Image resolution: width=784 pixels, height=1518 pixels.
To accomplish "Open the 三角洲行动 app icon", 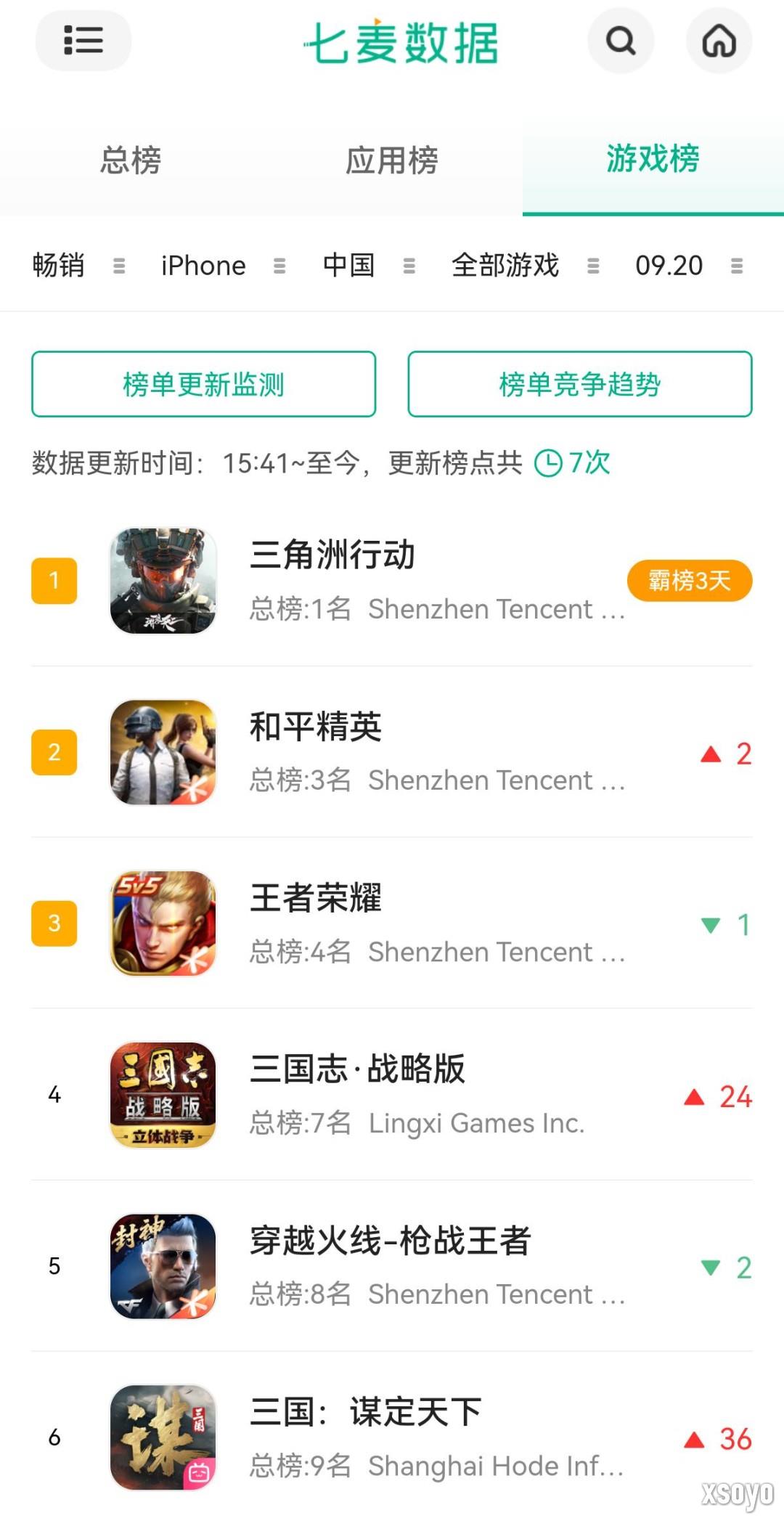I will coord(163,581).
